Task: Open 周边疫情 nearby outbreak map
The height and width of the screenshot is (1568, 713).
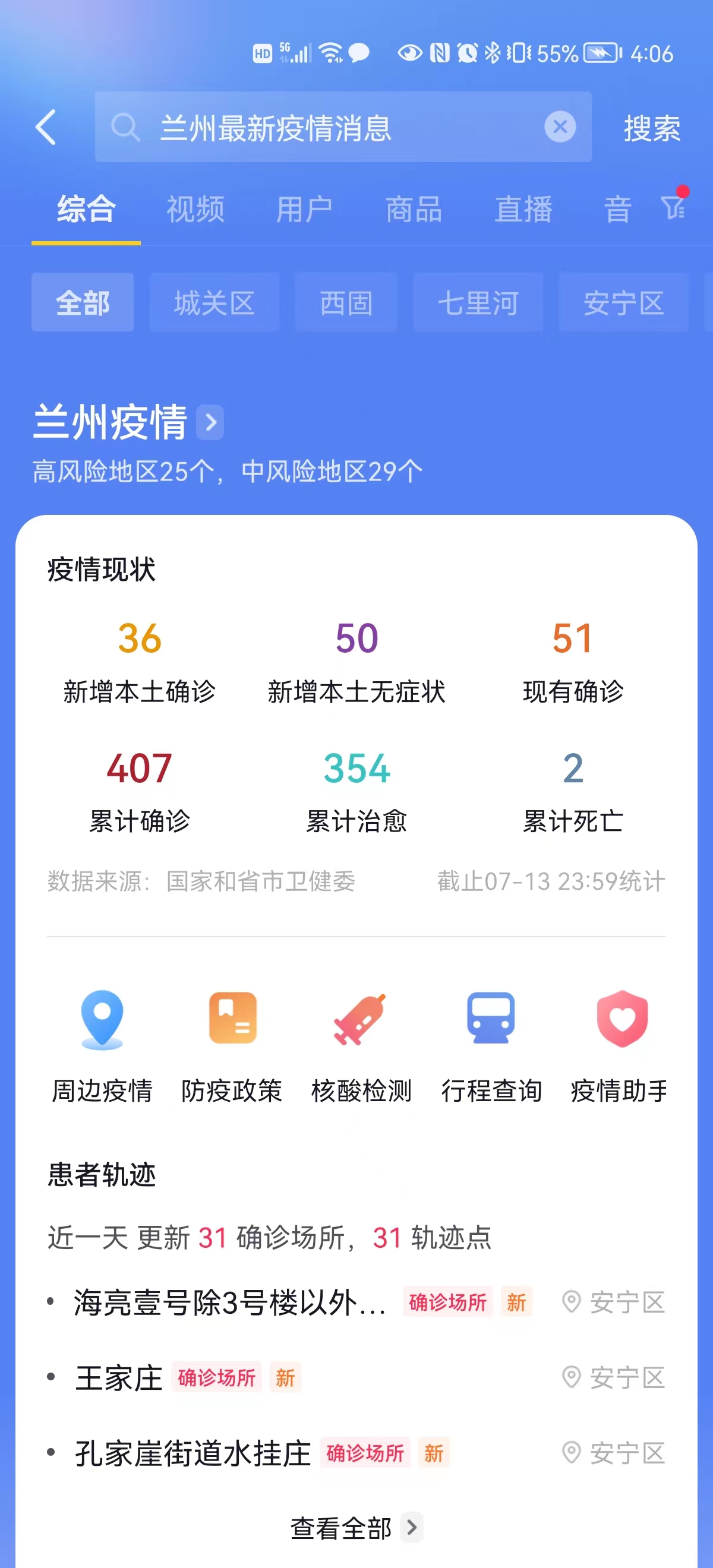Action: tap(102, 1046)
